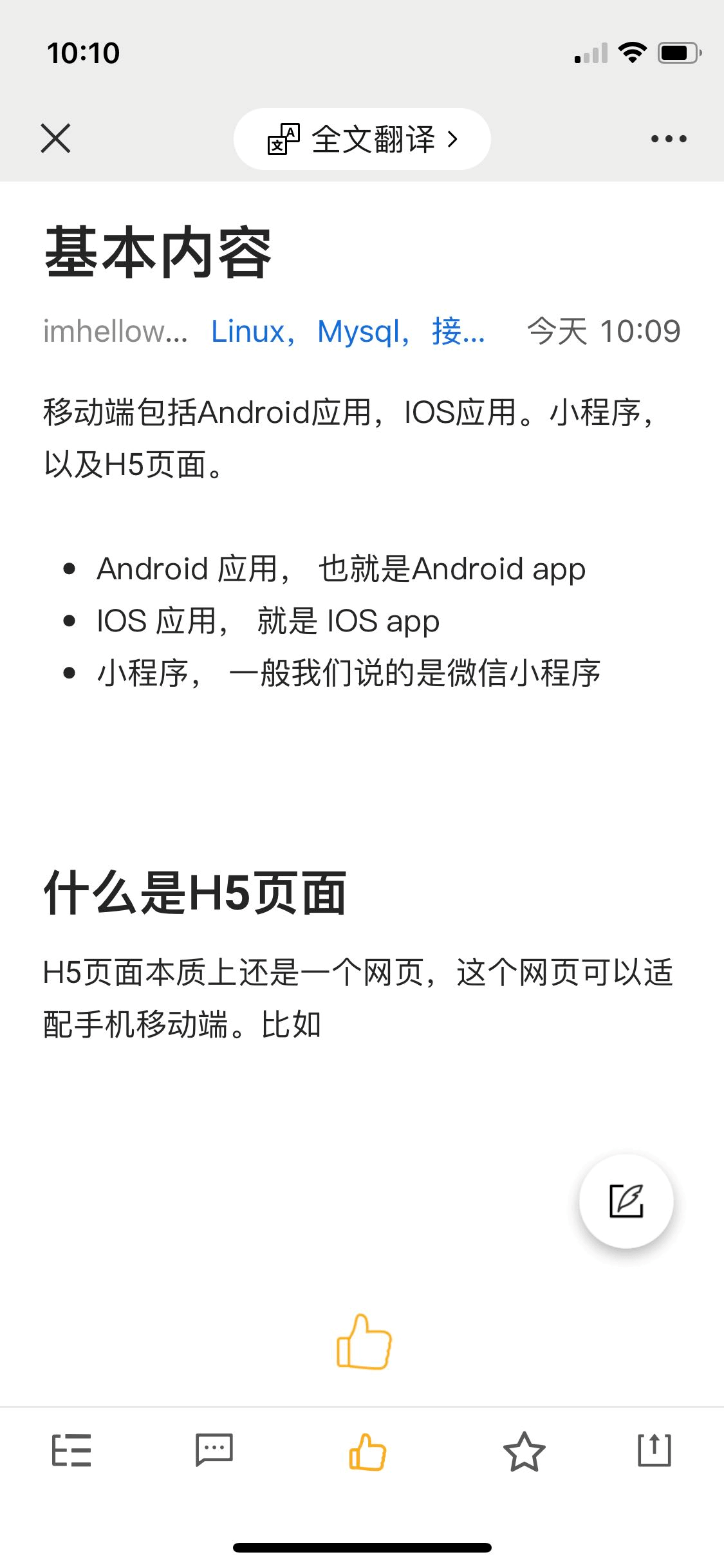Close the article page
Image resolution: width=724 pixels, height=1568 pixels.
tap(55, 138)
